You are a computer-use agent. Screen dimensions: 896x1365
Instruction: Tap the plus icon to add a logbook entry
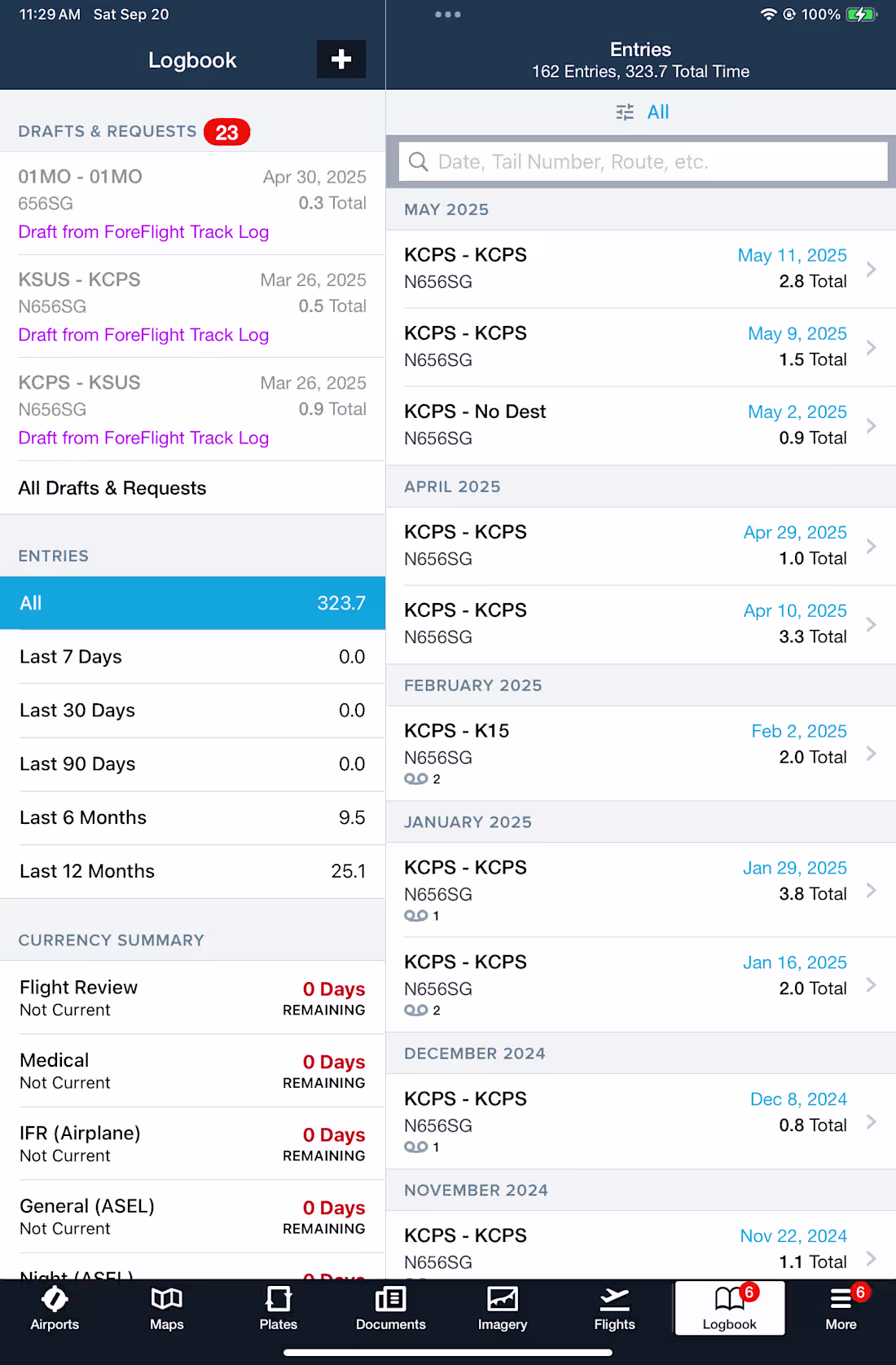point(341,59)
